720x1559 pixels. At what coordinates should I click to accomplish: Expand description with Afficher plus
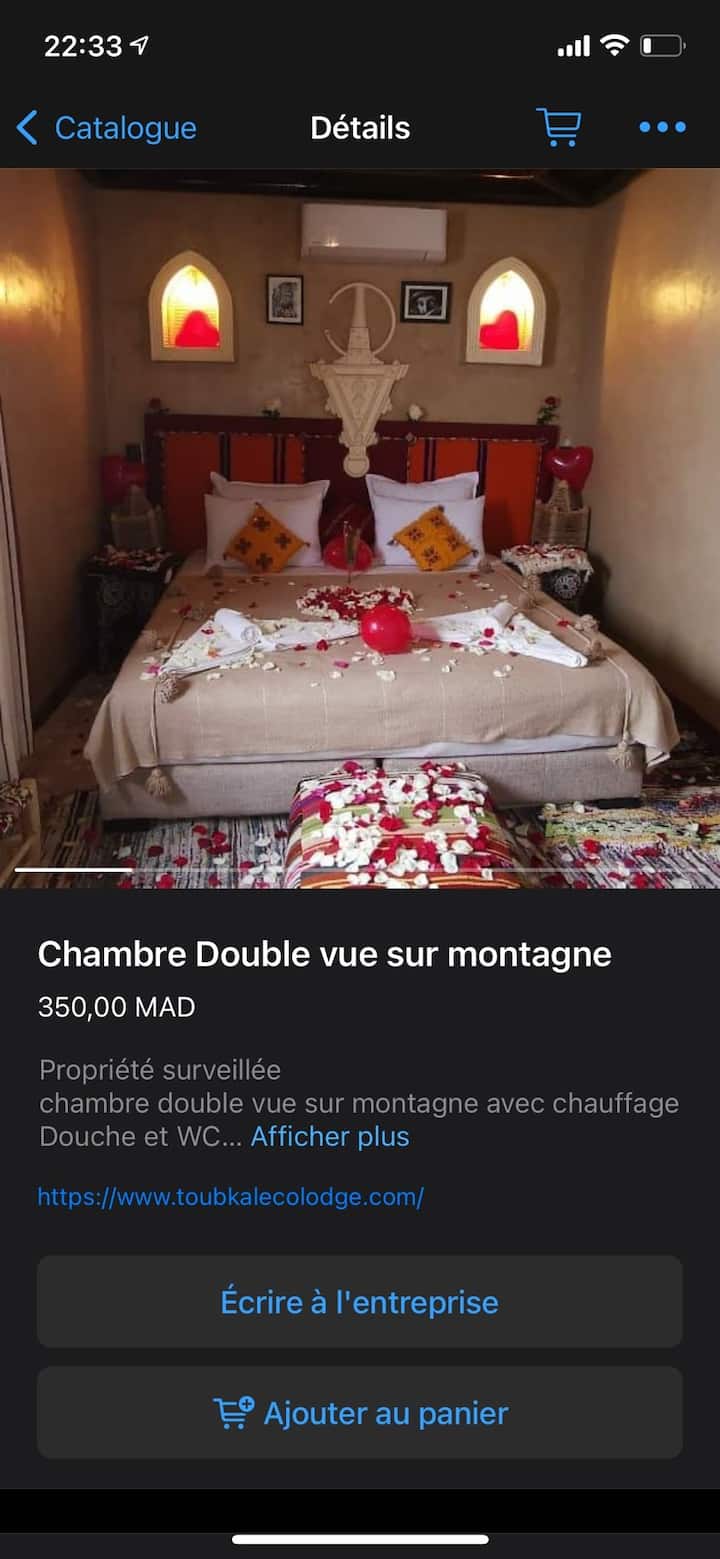329,1137
